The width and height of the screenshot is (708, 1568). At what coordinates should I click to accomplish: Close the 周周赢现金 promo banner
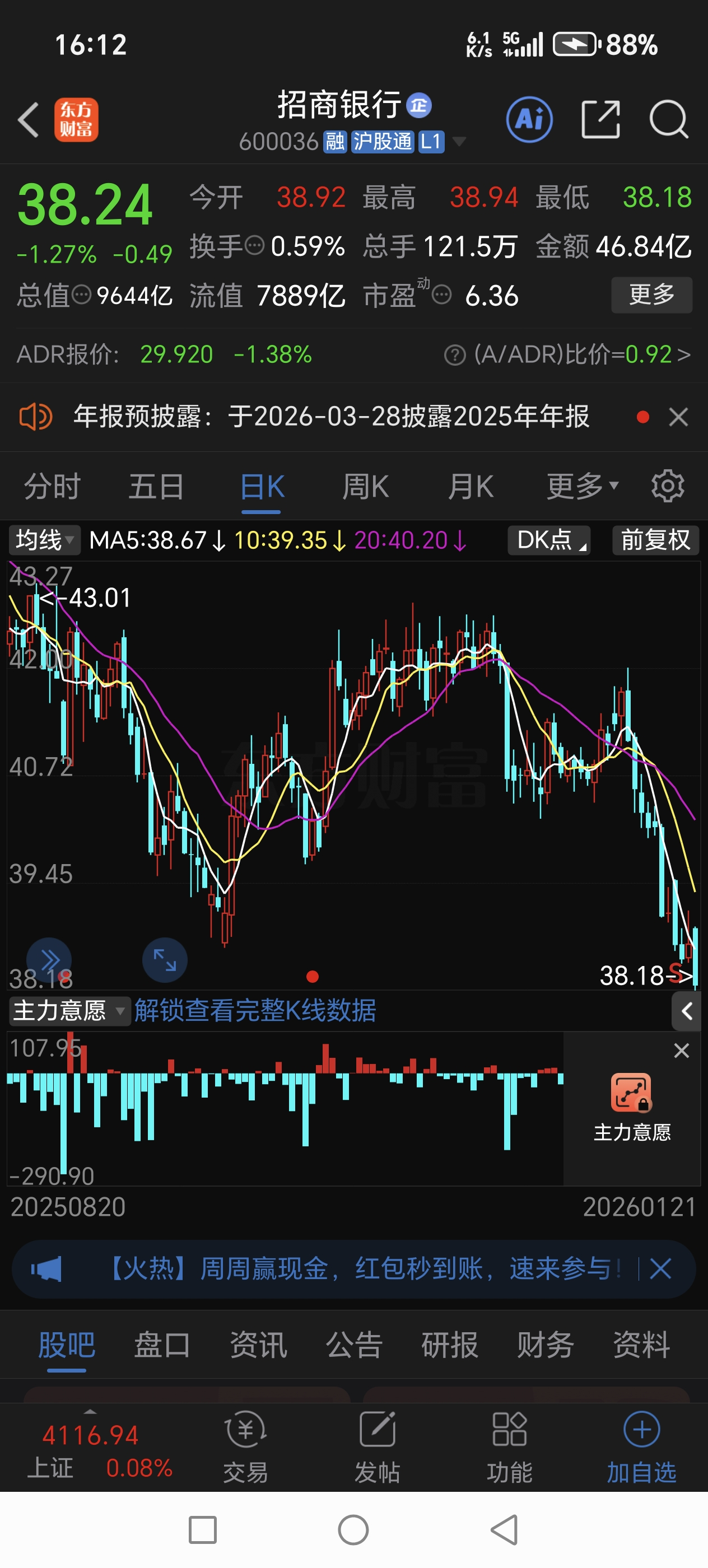(x=660, y=1269)
